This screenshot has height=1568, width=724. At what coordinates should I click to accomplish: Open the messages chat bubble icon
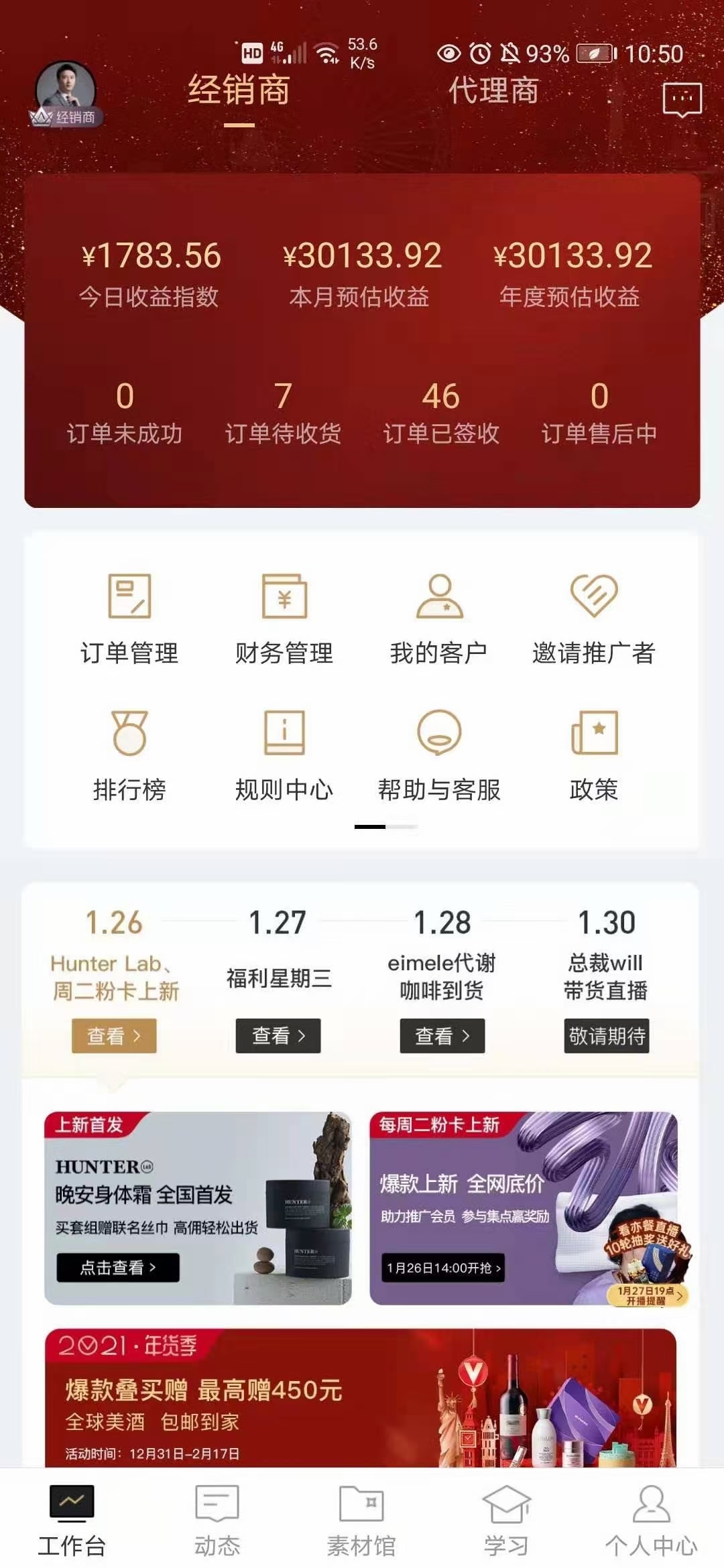682,100
